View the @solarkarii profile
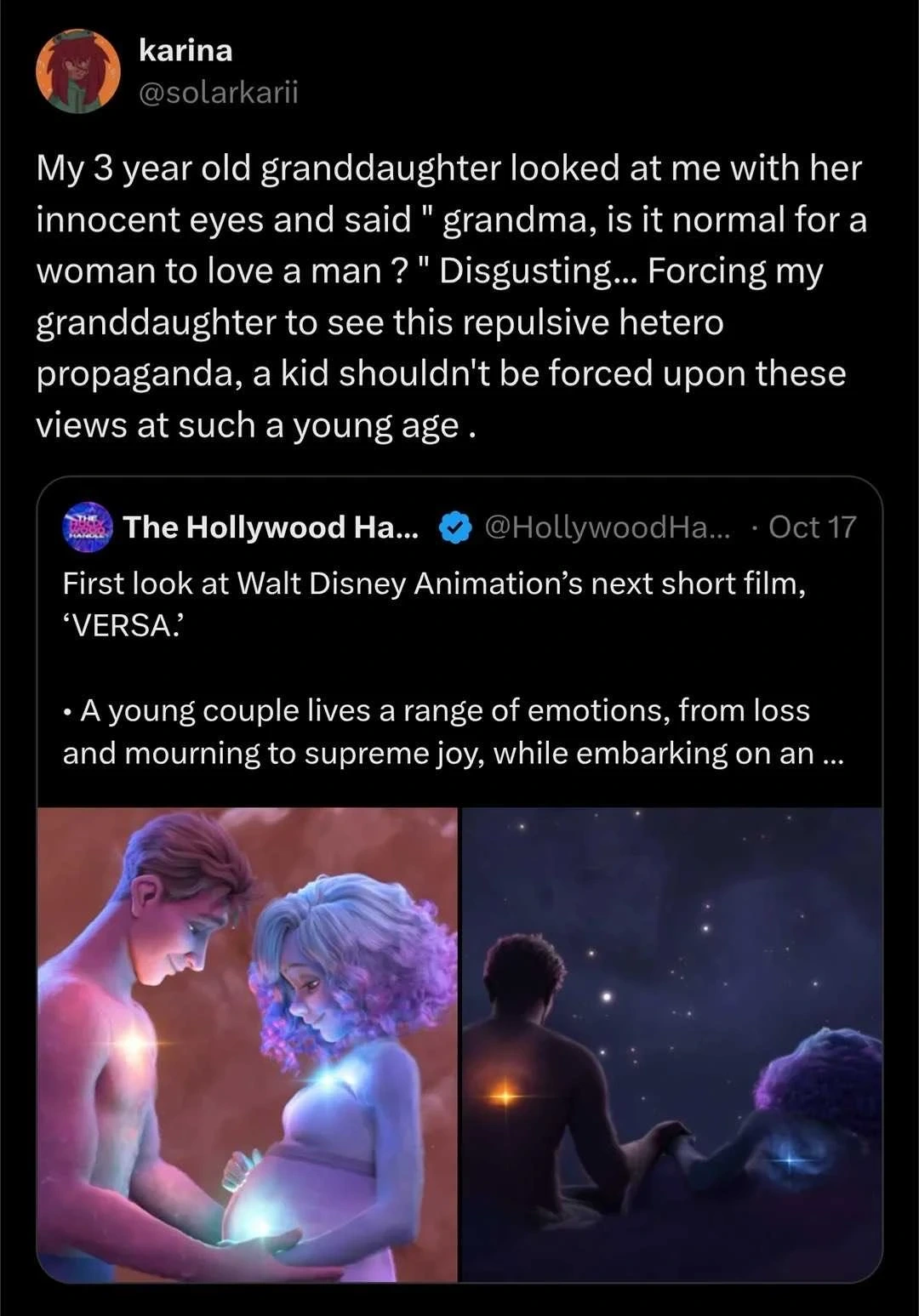Viewport: 919px width, 1316px height. pos(219,92)
